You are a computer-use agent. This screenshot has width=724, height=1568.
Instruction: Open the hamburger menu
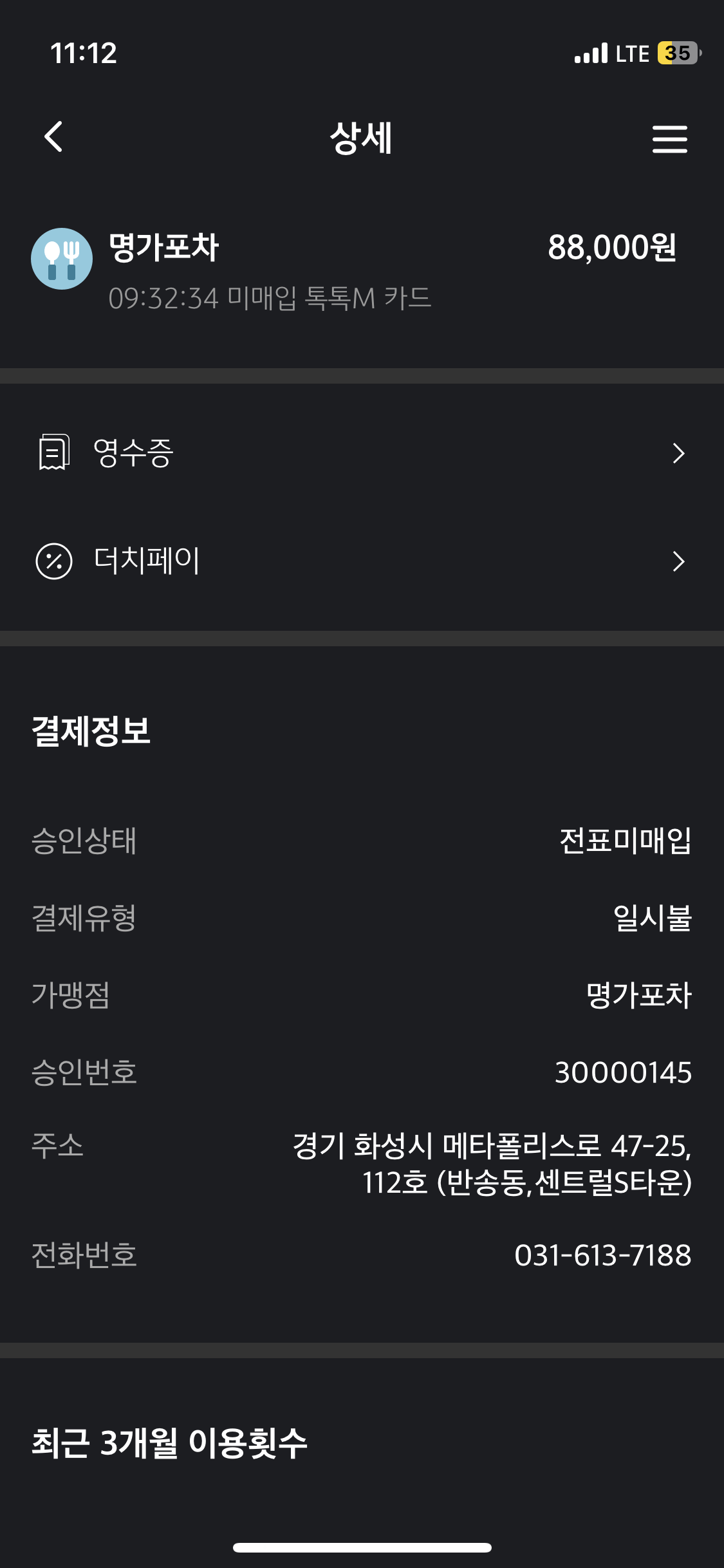[669, 139]
